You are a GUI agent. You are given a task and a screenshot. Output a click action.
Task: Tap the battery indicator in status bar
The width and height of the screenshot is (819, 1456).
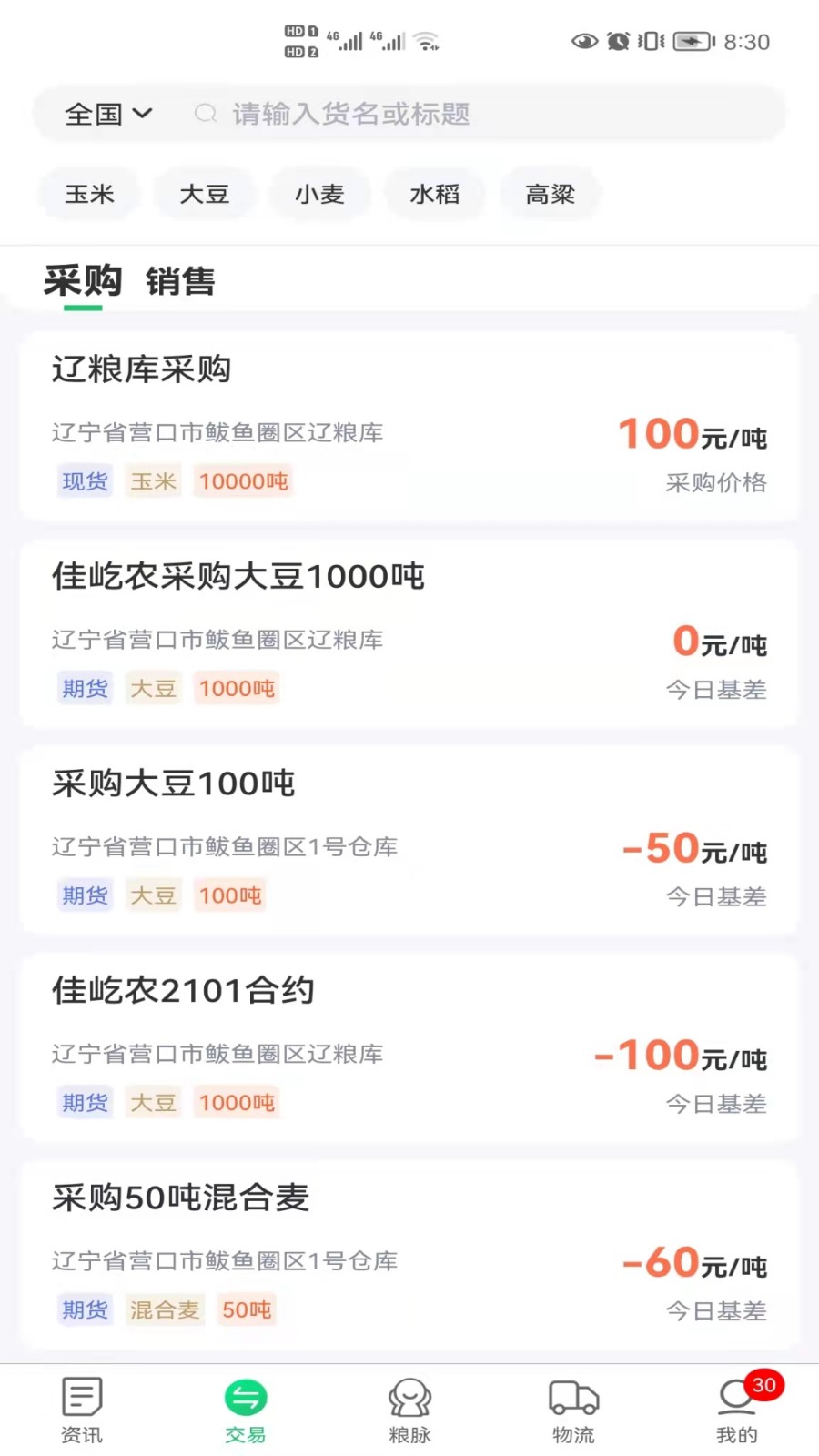point(690,41)
